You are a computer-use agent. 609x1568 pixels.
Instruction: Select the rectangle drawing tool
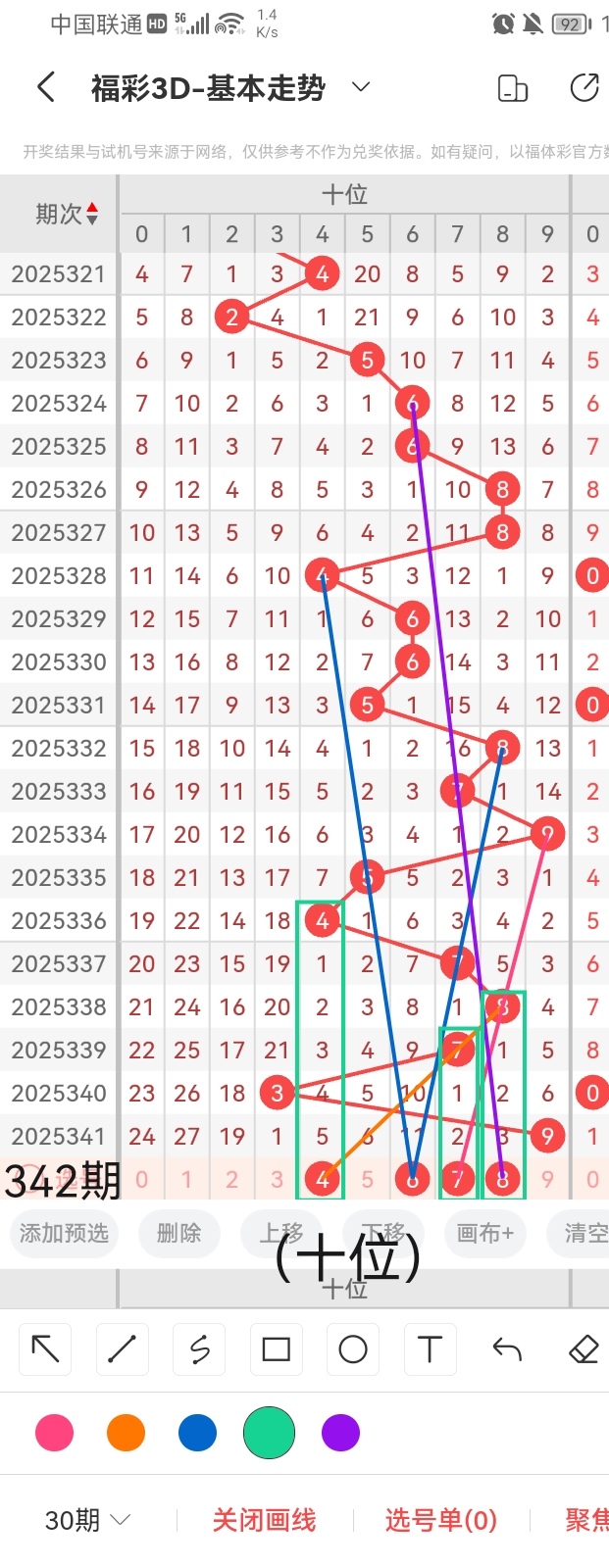click(276, 1349)
